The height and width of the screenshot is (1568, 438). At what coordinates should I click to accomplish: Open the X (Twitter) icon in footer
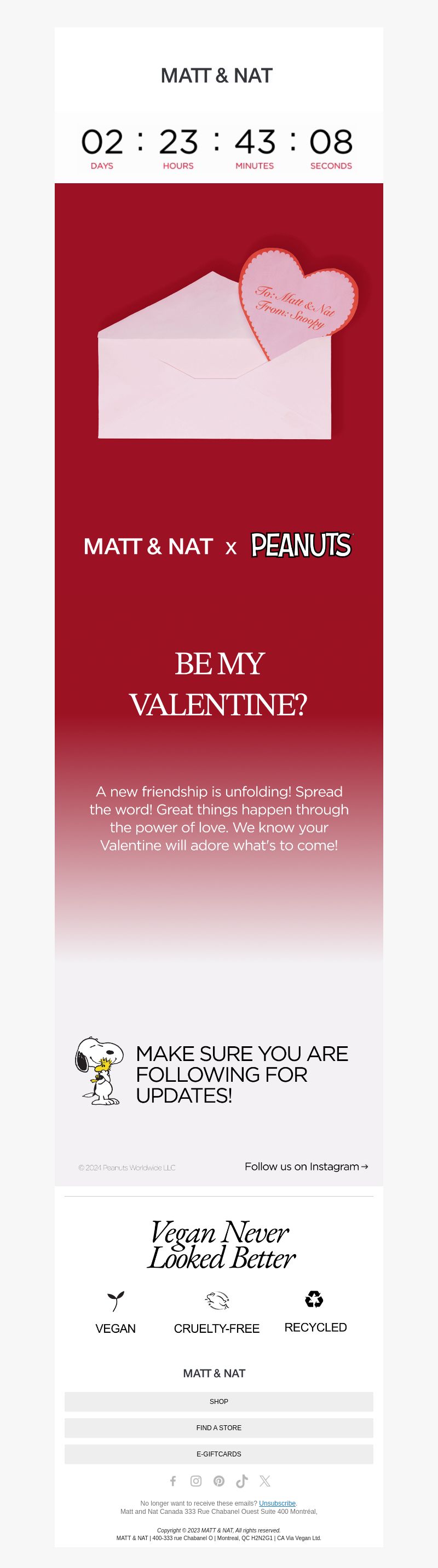pos(265,1481)
